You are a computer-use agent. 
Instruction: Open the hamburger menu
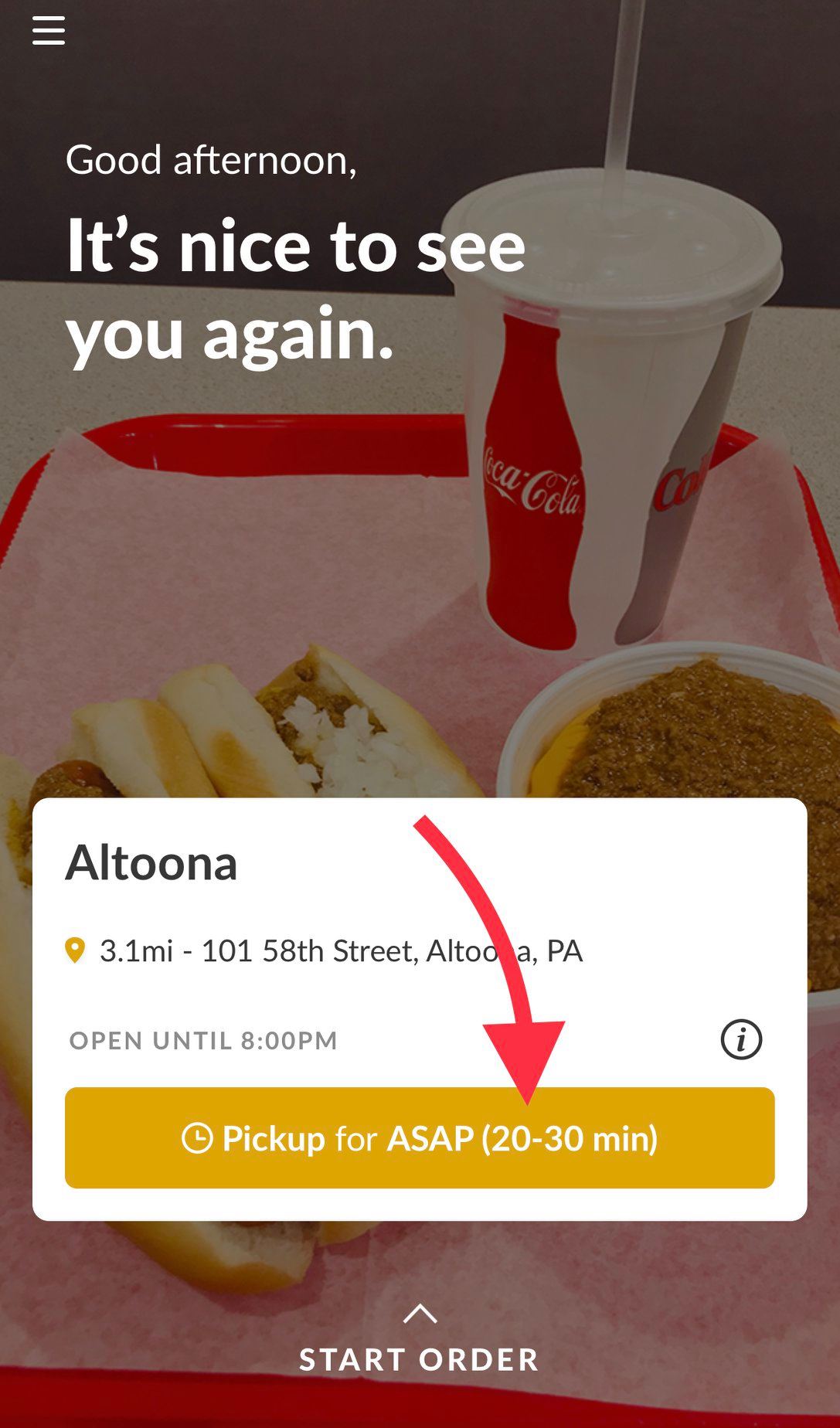coord(48,32)
